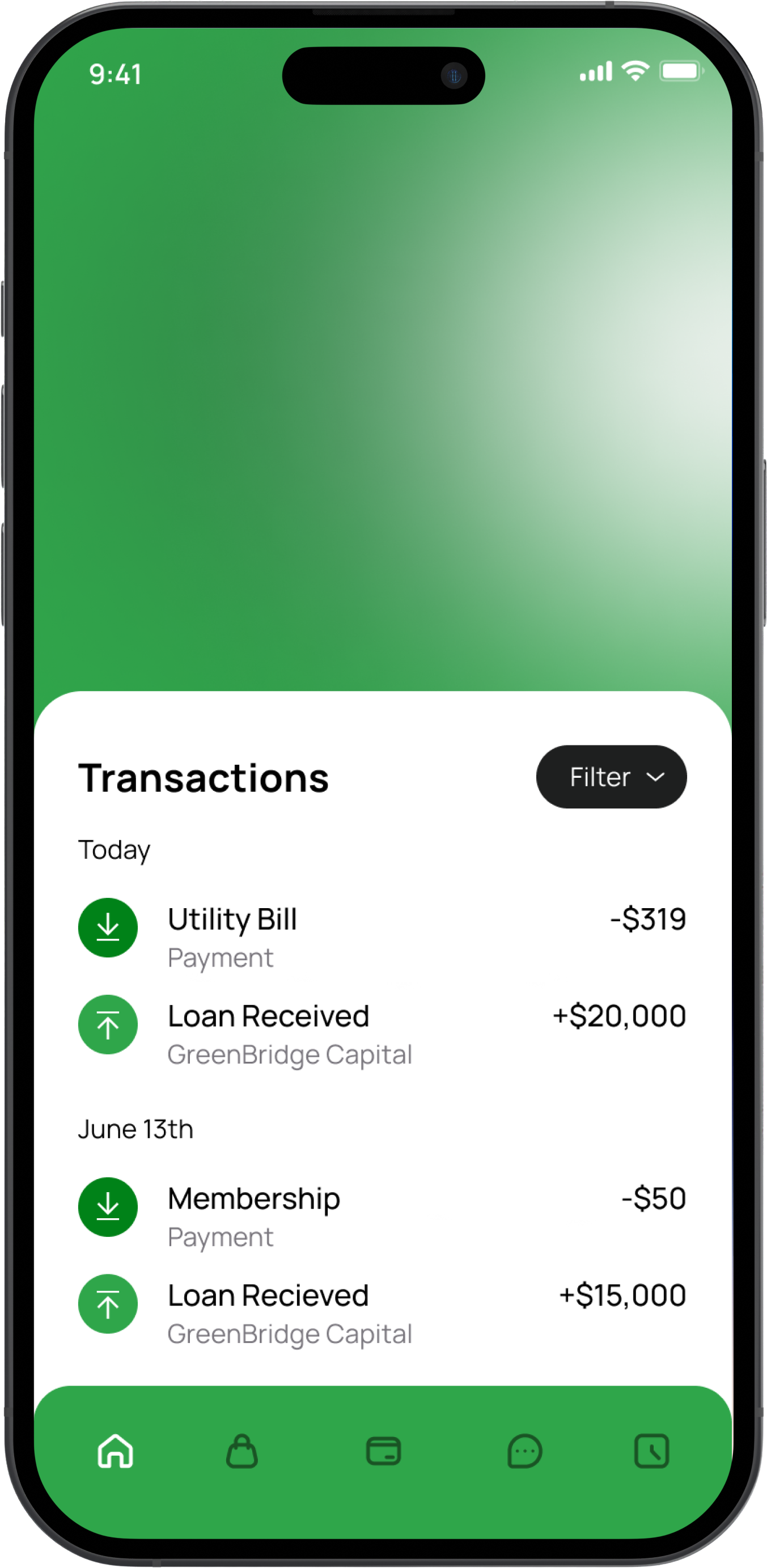Select the June 13th section header

click(135, 1129)
